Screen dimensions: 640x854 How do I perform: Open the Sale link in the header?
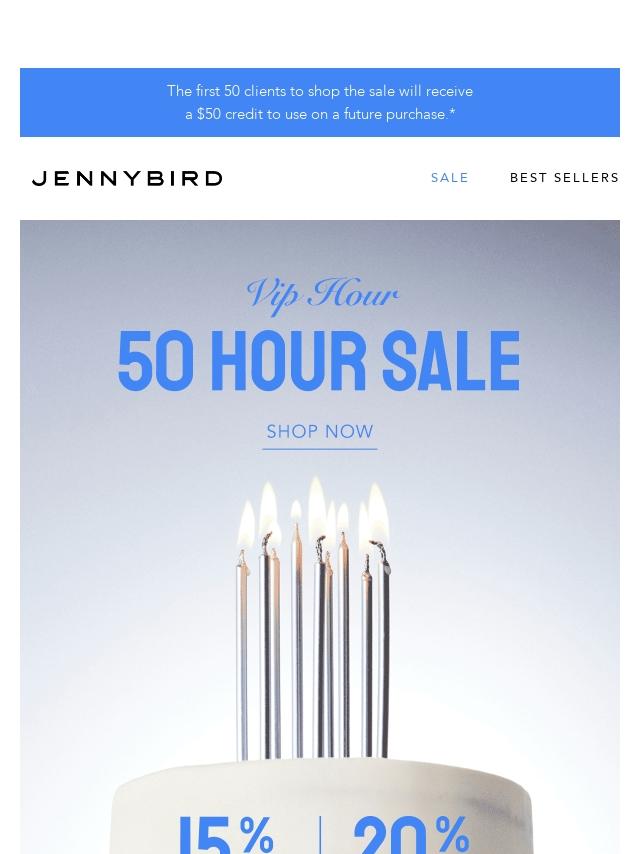tap(449, 178)
